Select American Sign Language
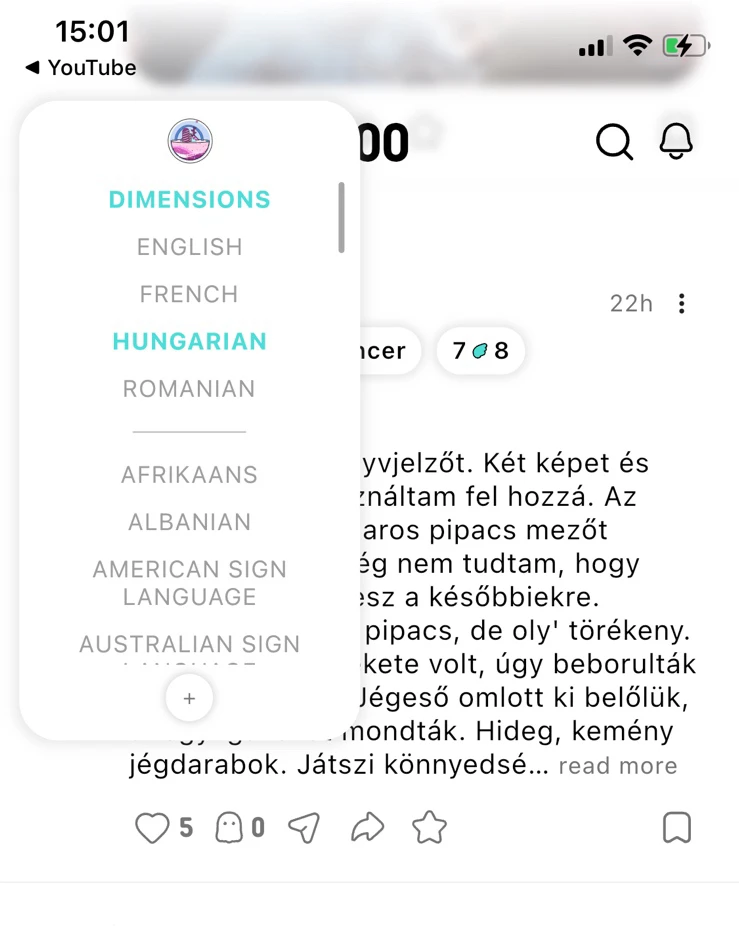Viewport: 739px width, 926px height. tap(189, 582)
